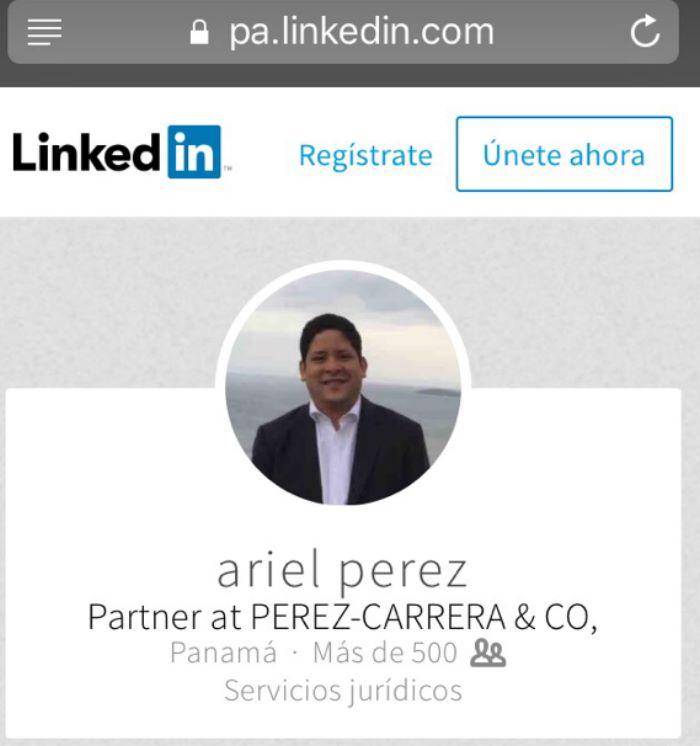
Task: Reload the page with the refresh icon
Action: 645,33
